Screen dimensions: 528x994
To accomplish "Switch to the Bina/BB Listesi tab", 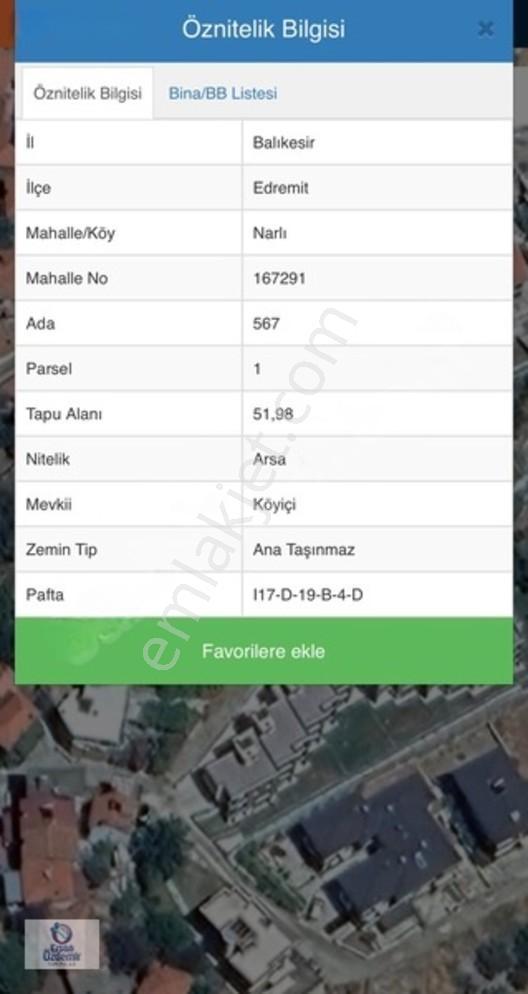I will click(x=222, y=93).
